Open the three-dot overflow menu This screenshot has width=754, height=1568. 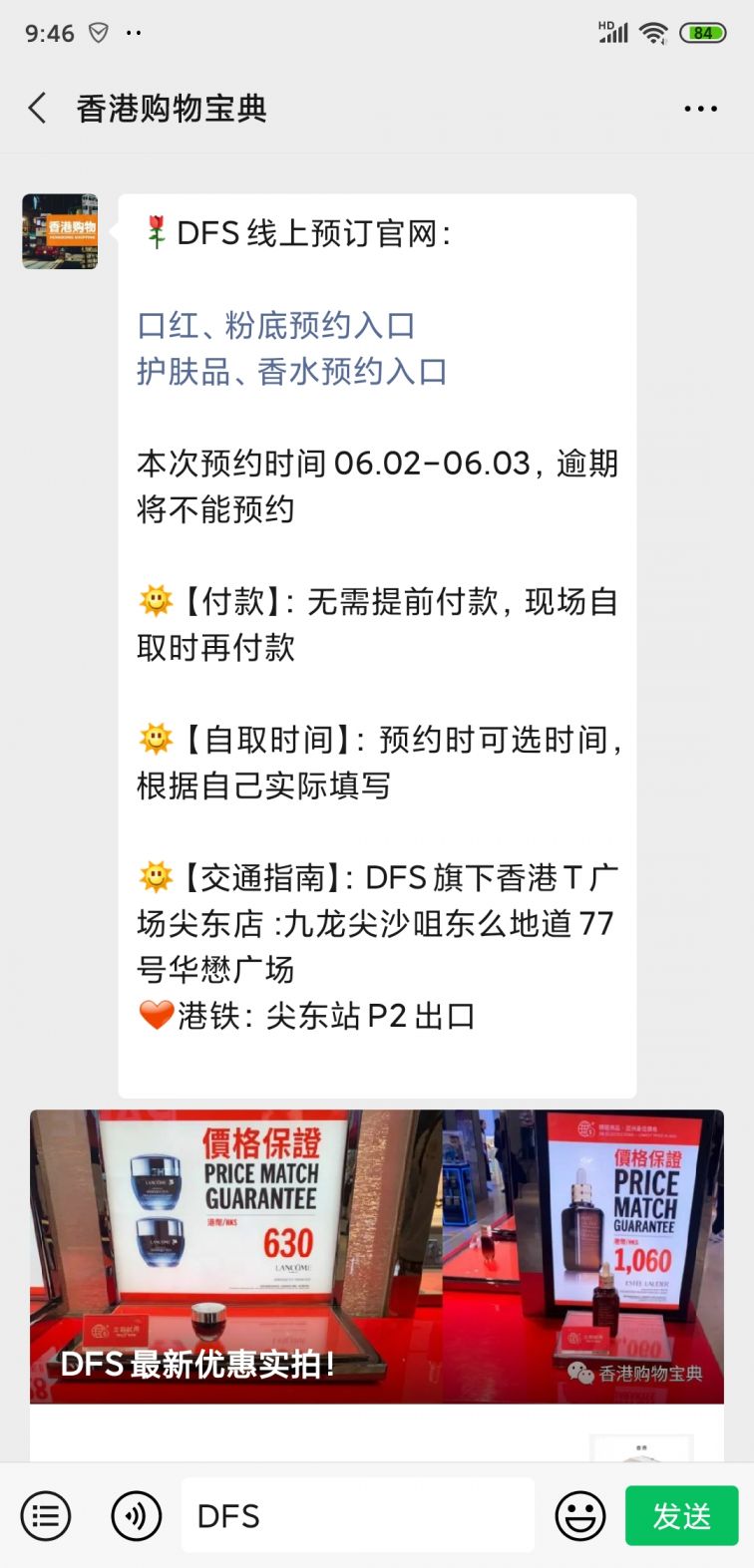[700, 109]
